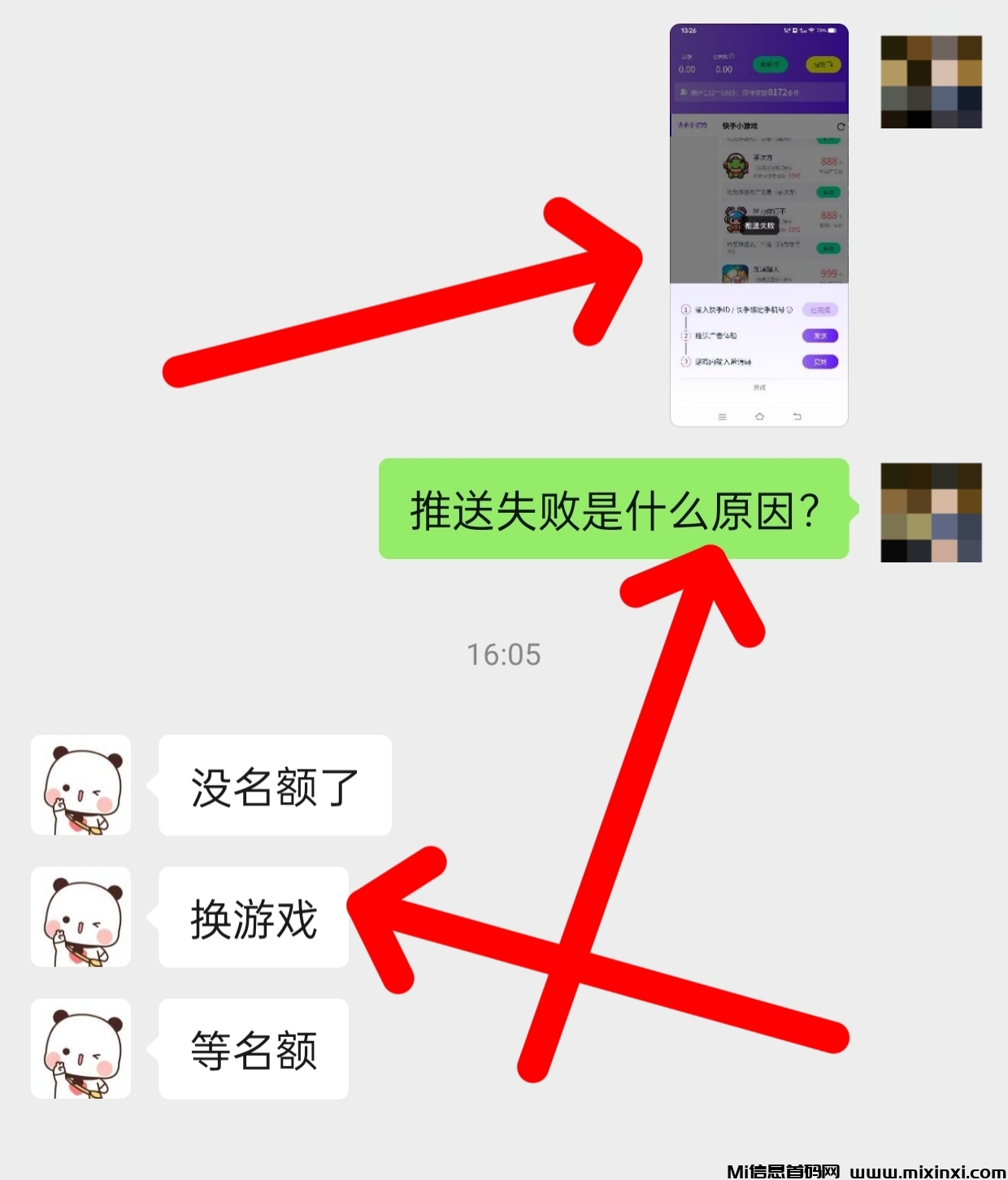1008x1180 pixels.
Task: Tap panda avatar next to 等名额
Action: tap(81, 1048)
